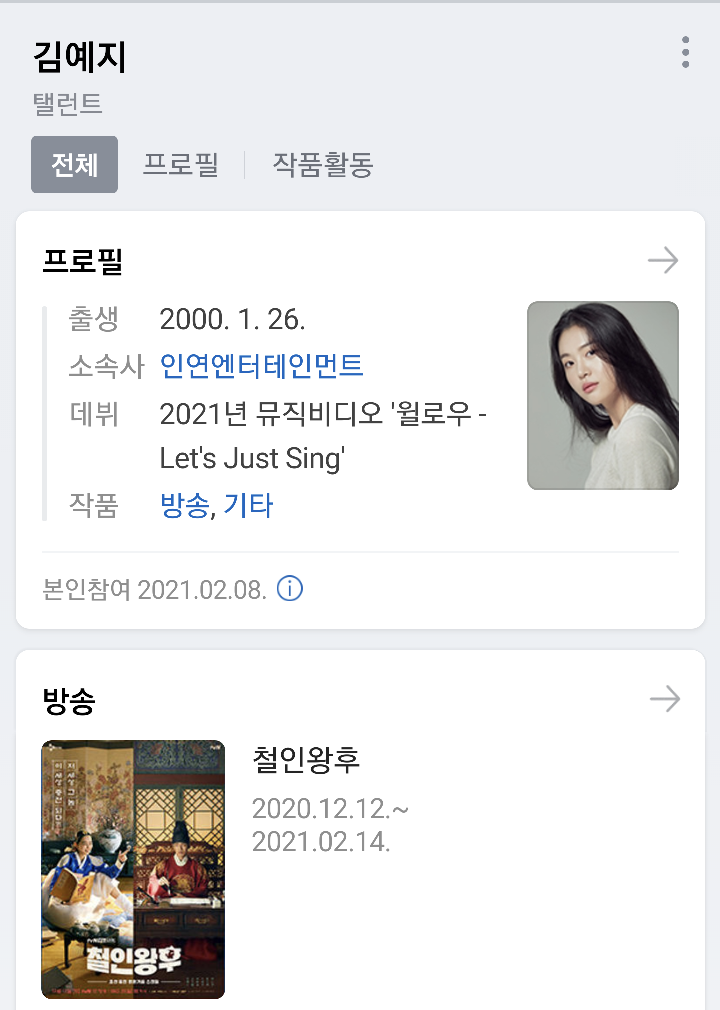720x1010 pixels.
Task: Open the 철인왕후 drama poster
Action: [133, 869]
